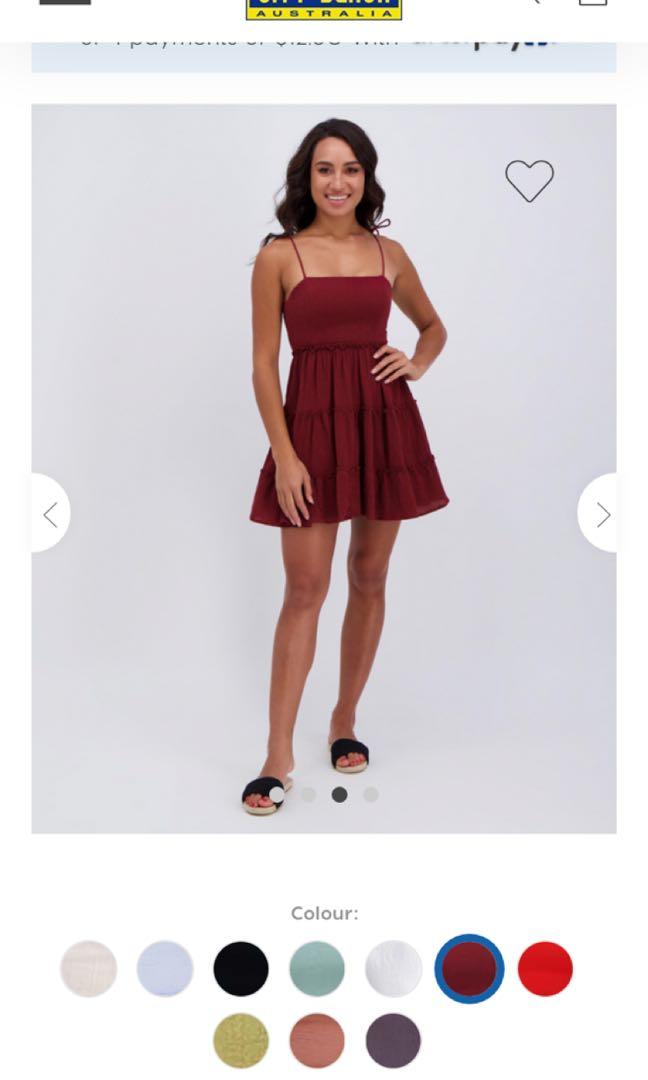Open the City Beach Australia home logo

pyautogui.click(x=324, y=9)
